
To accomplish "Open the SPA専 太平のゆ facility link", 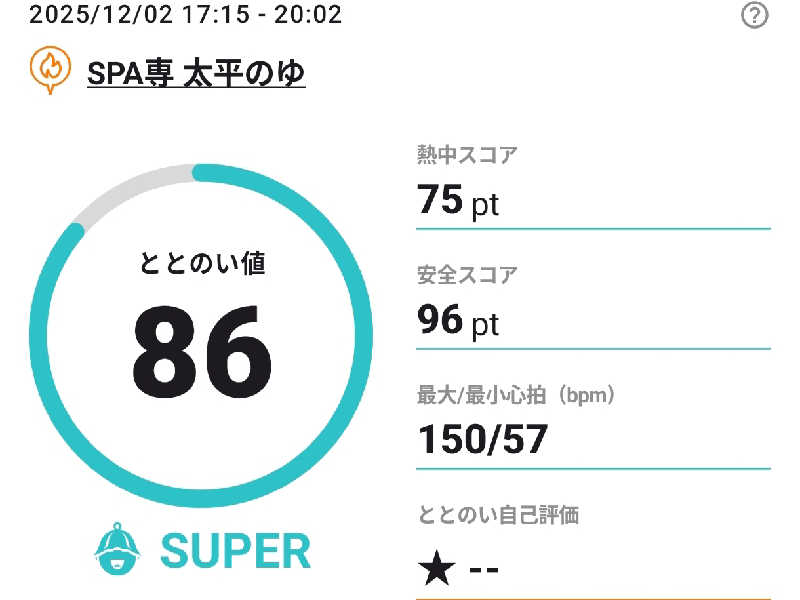I will (x=196, y=73).
